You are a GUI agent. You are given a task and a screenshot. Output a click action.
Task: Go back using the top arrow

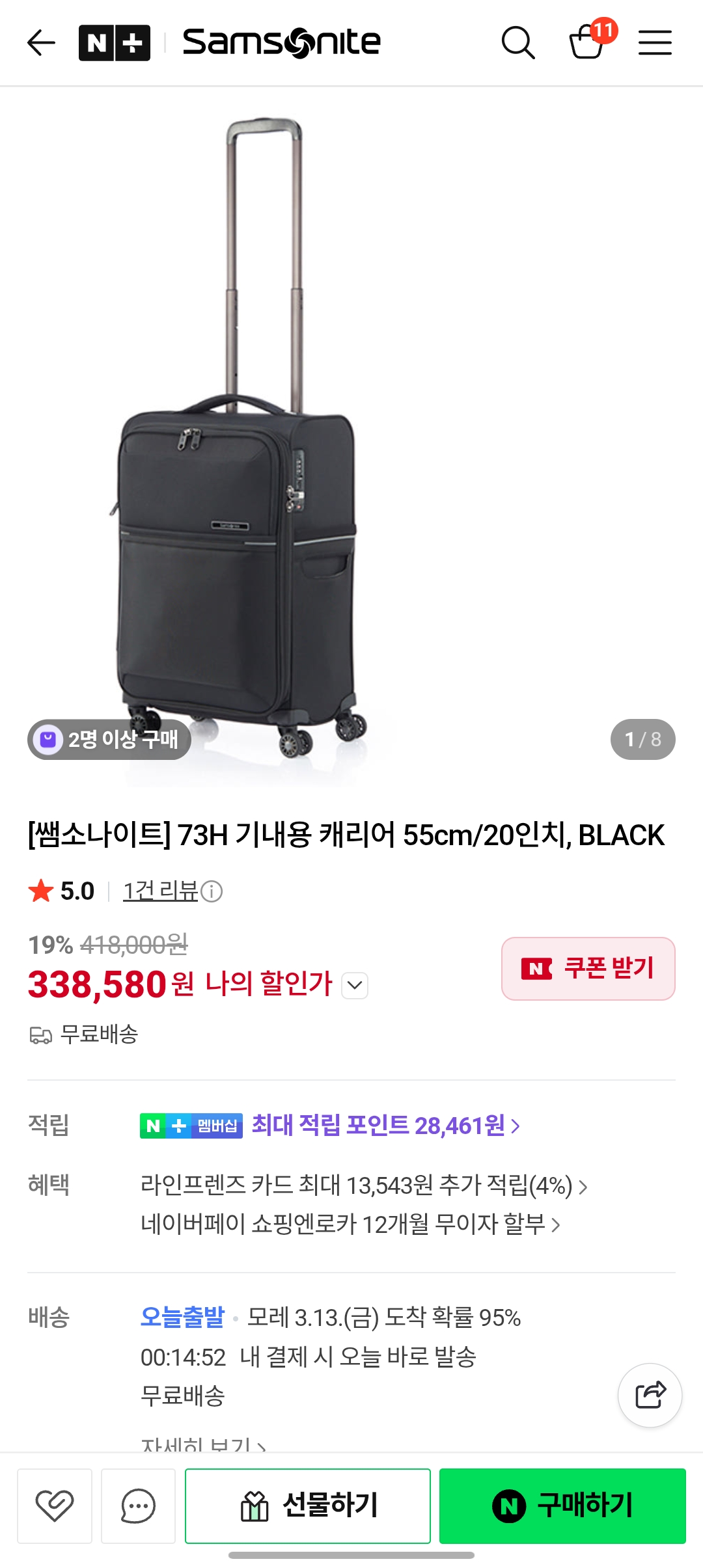[41, 43]
